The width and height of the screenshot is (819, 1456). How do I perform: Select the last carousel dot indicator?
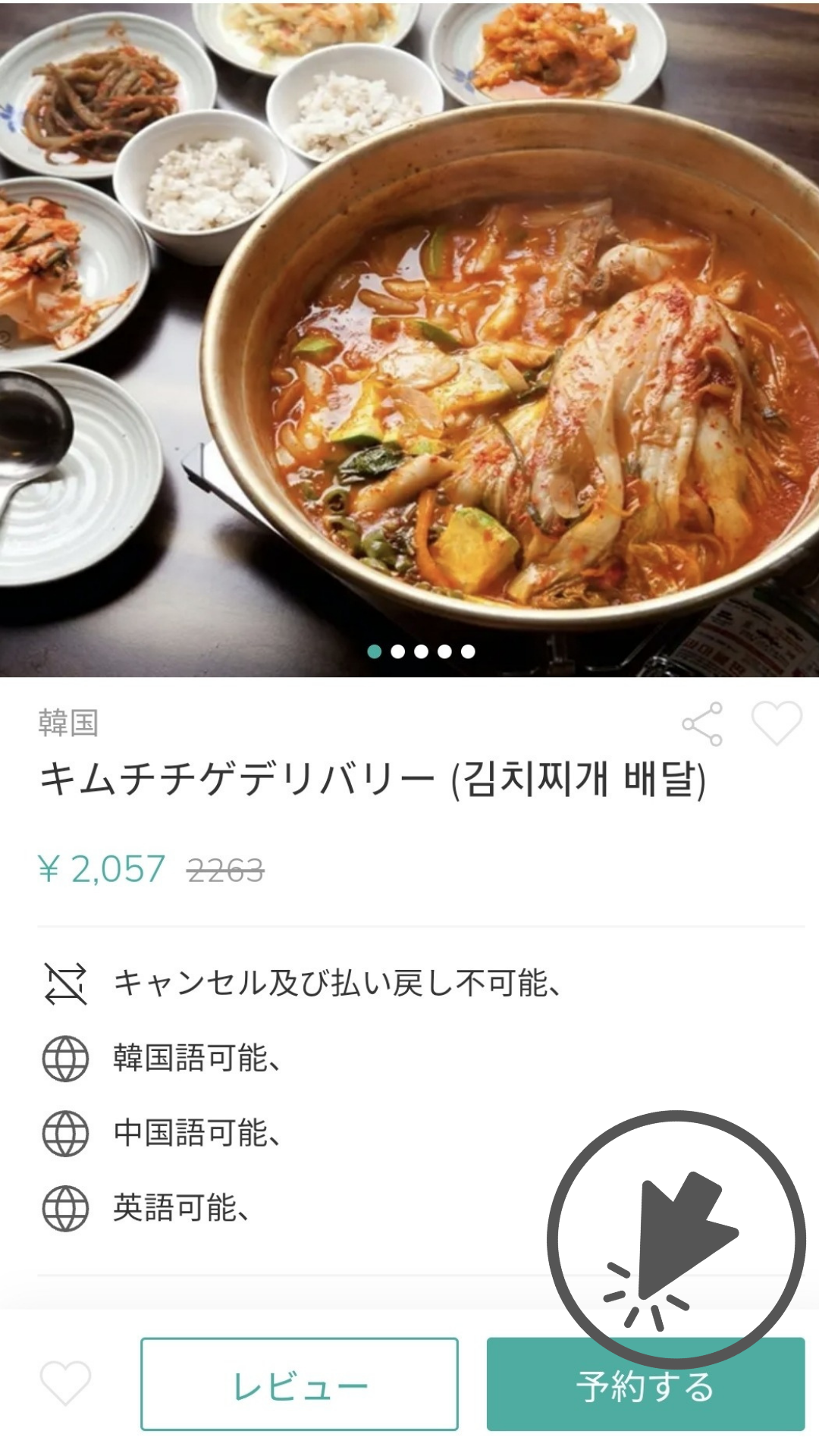[469, 651]
